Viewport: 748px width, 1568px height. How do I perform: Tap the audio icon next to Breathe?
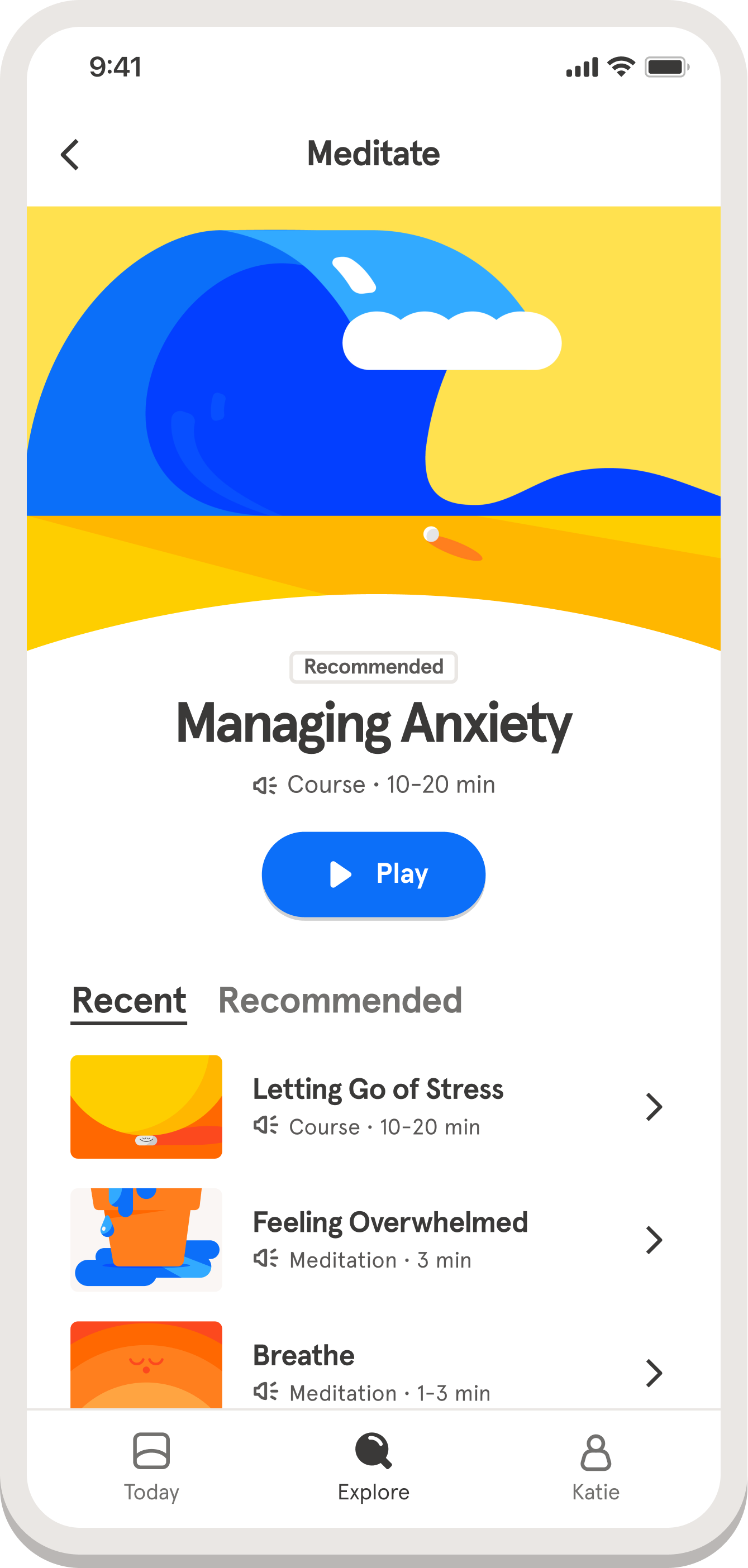267,1393
